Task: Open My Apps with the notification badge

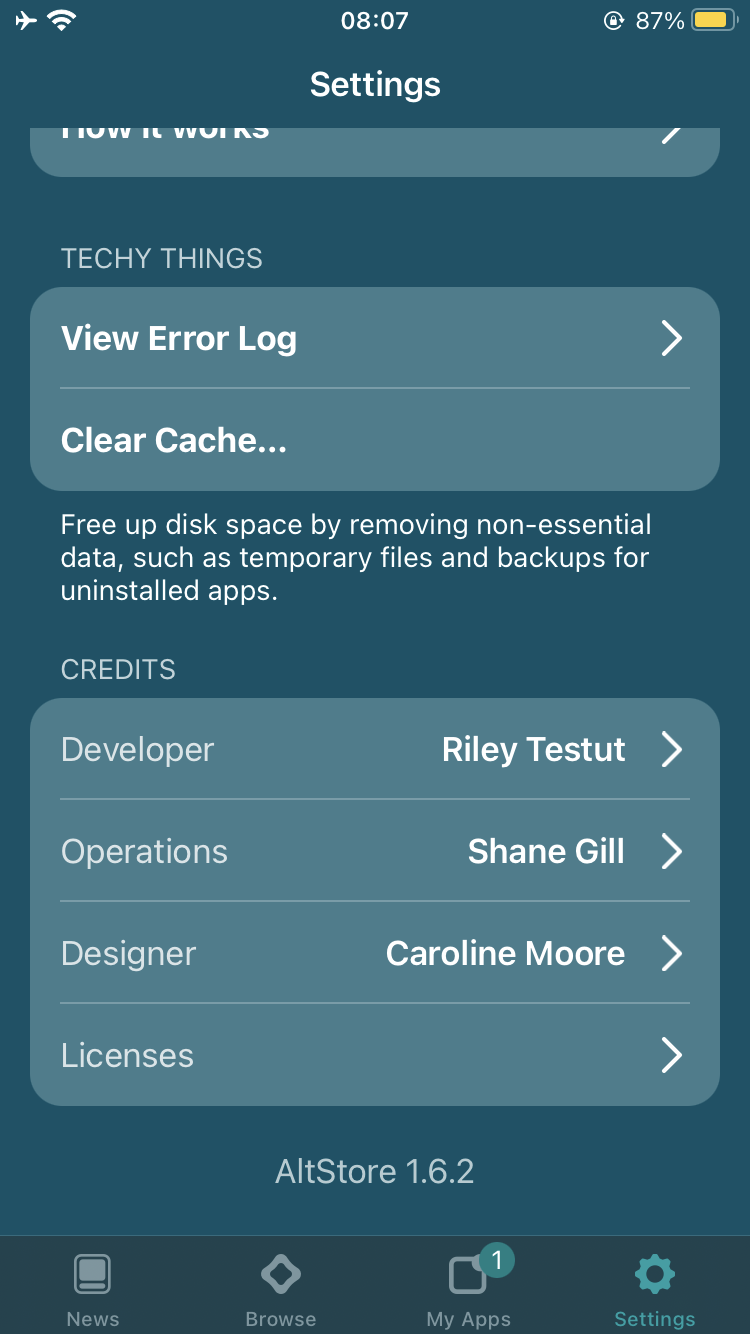Action: [x=466, y=1274]
